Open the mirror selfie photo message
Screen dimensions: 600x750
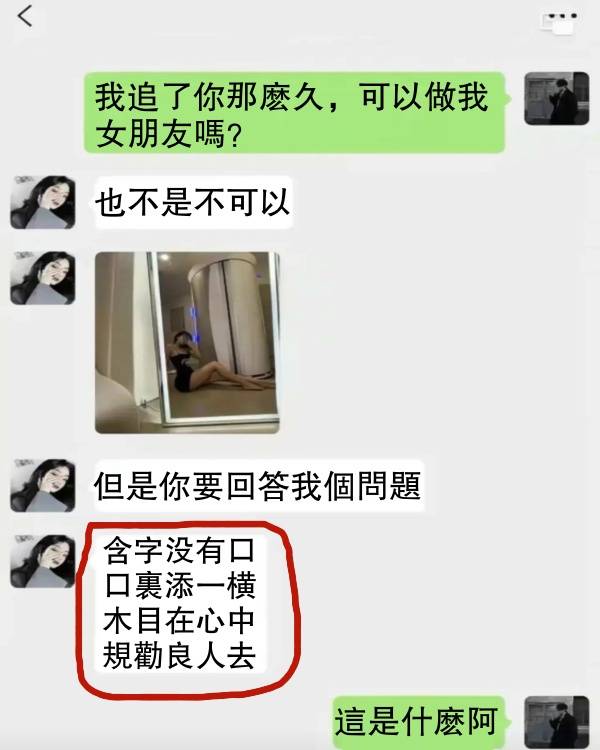coord(187,342)
